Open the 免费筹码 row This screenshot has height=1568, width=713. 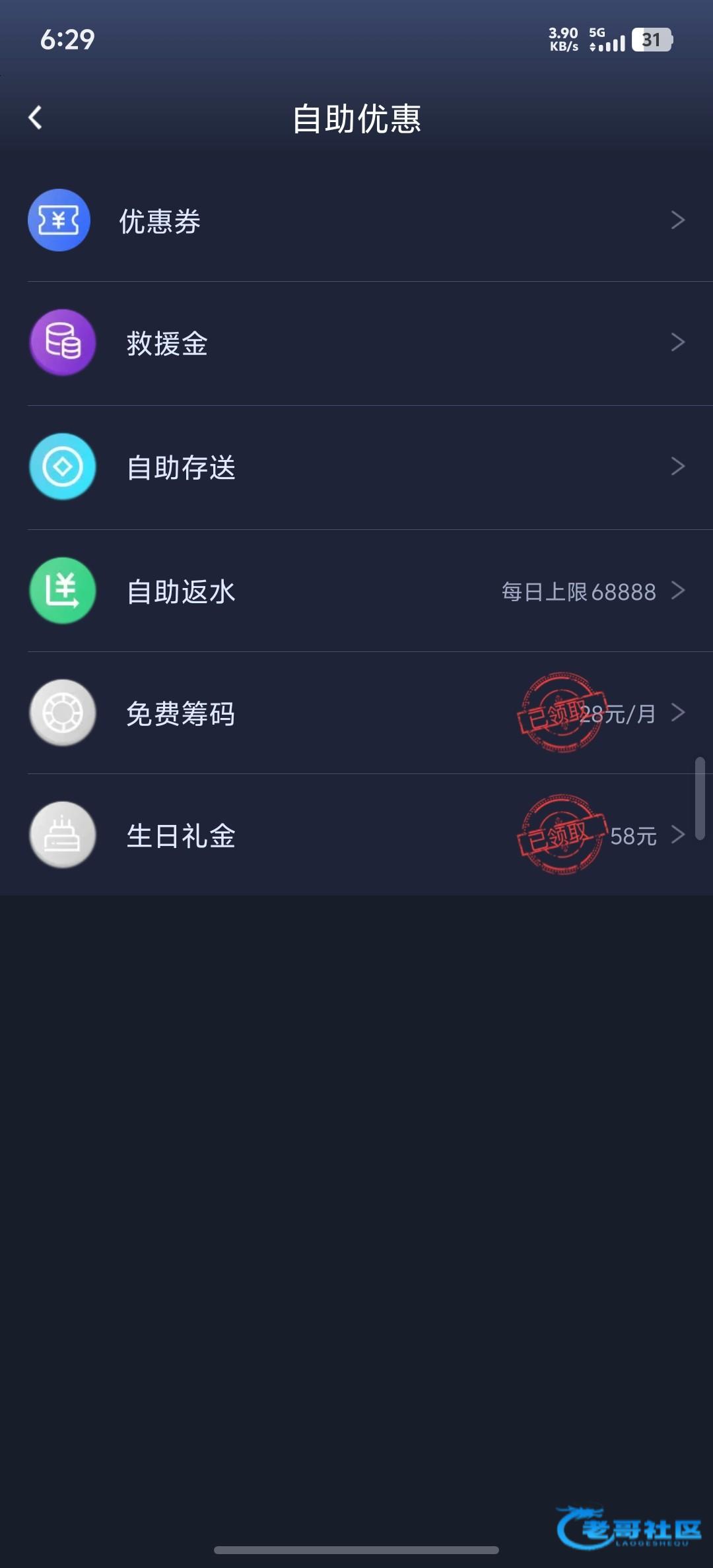click(x=356, y=713)
